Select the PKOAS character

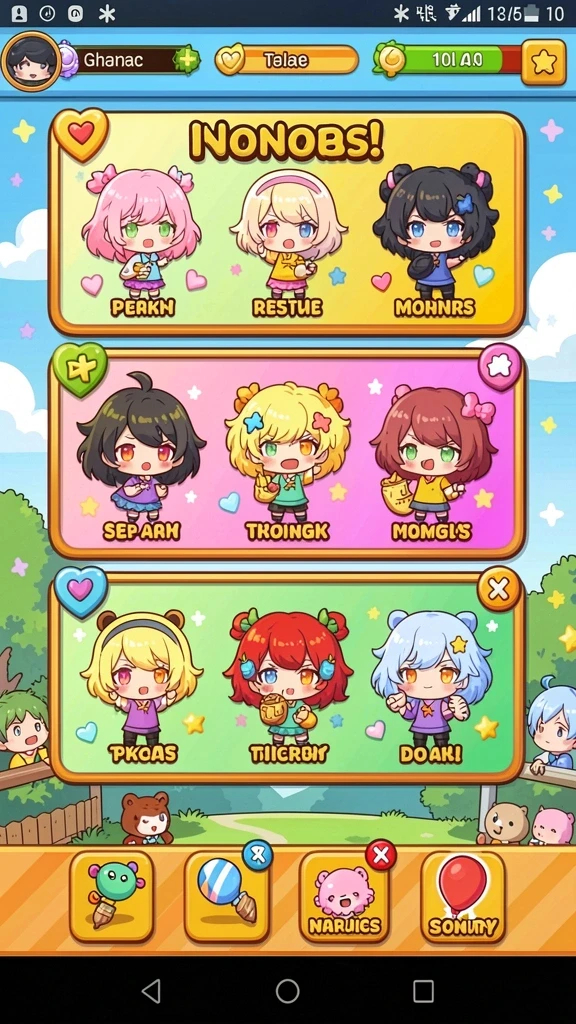pyautogui.click(x=143, y=687)
